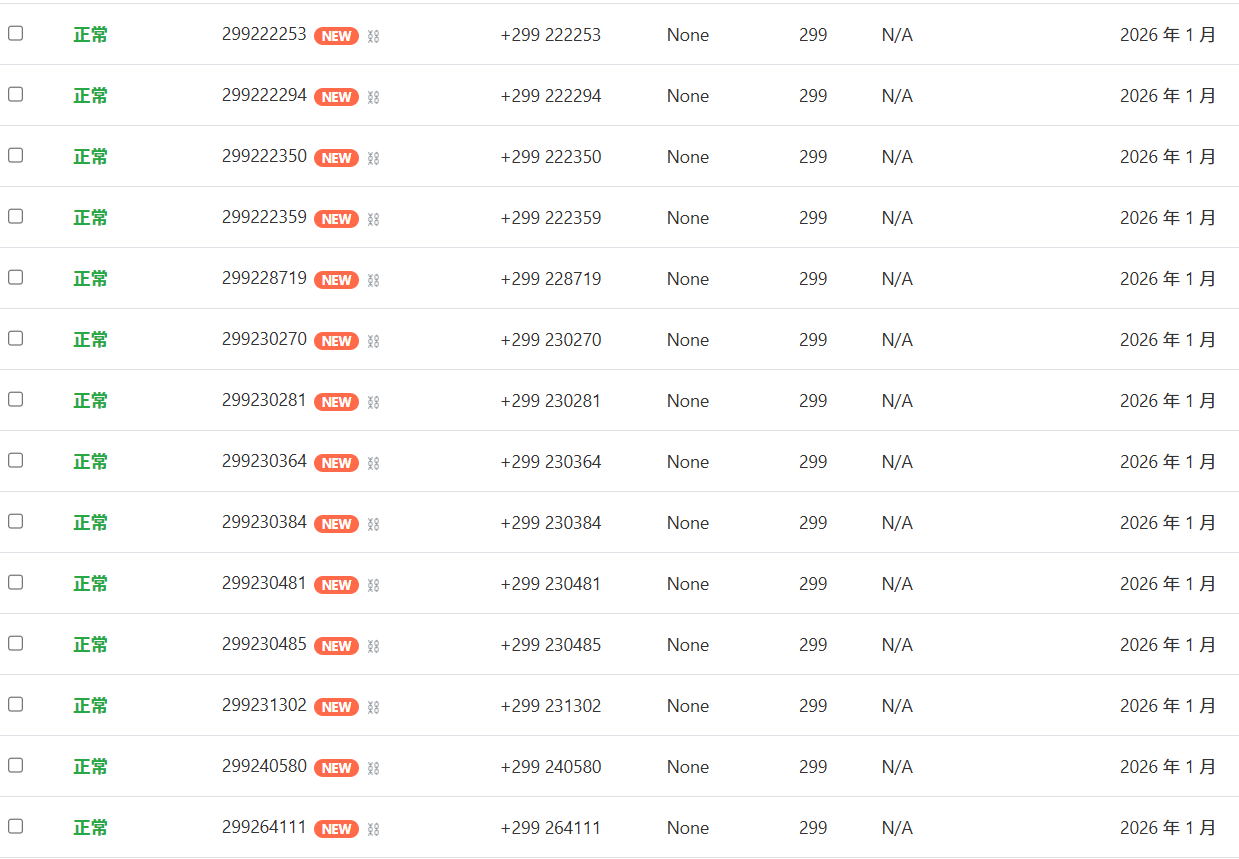Mark the checkbox for 299222359

coord(15,216)
